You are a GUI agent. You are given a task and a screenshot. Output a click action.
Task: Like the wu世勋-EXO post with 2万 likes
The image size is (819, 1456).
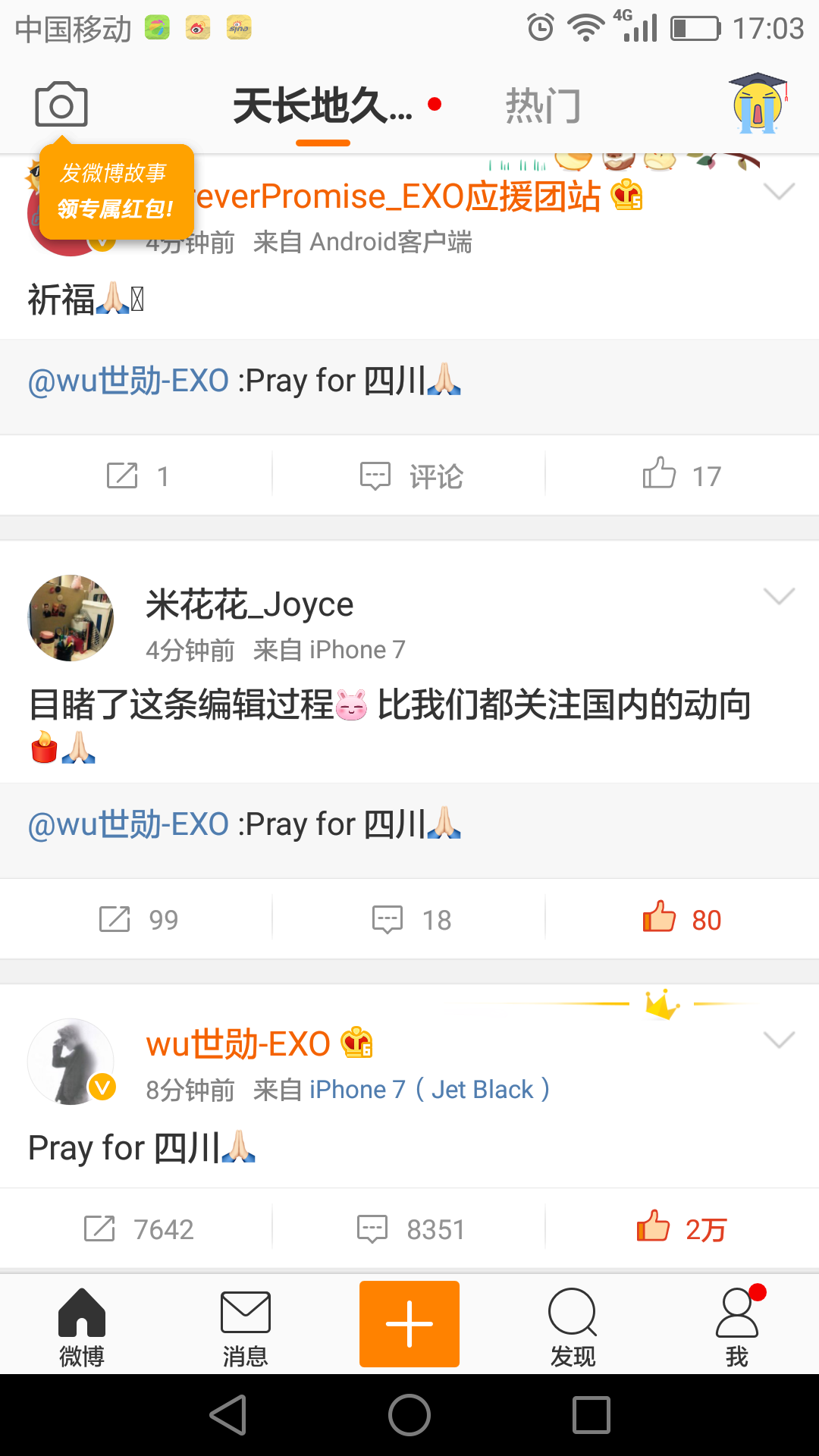(x=681, y=1228)
